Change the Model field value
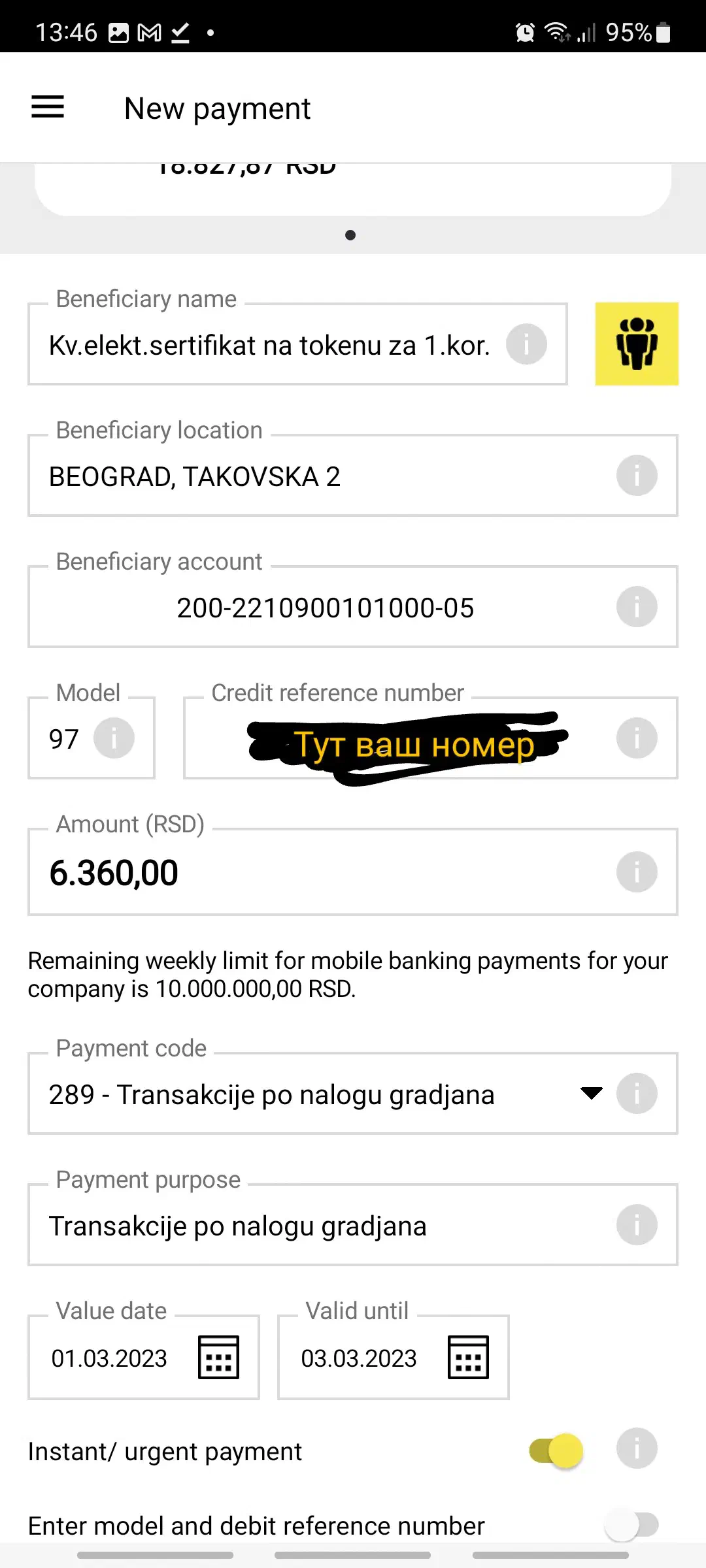Viewport: 706px width, 1568px height. (x=64, y=739)
